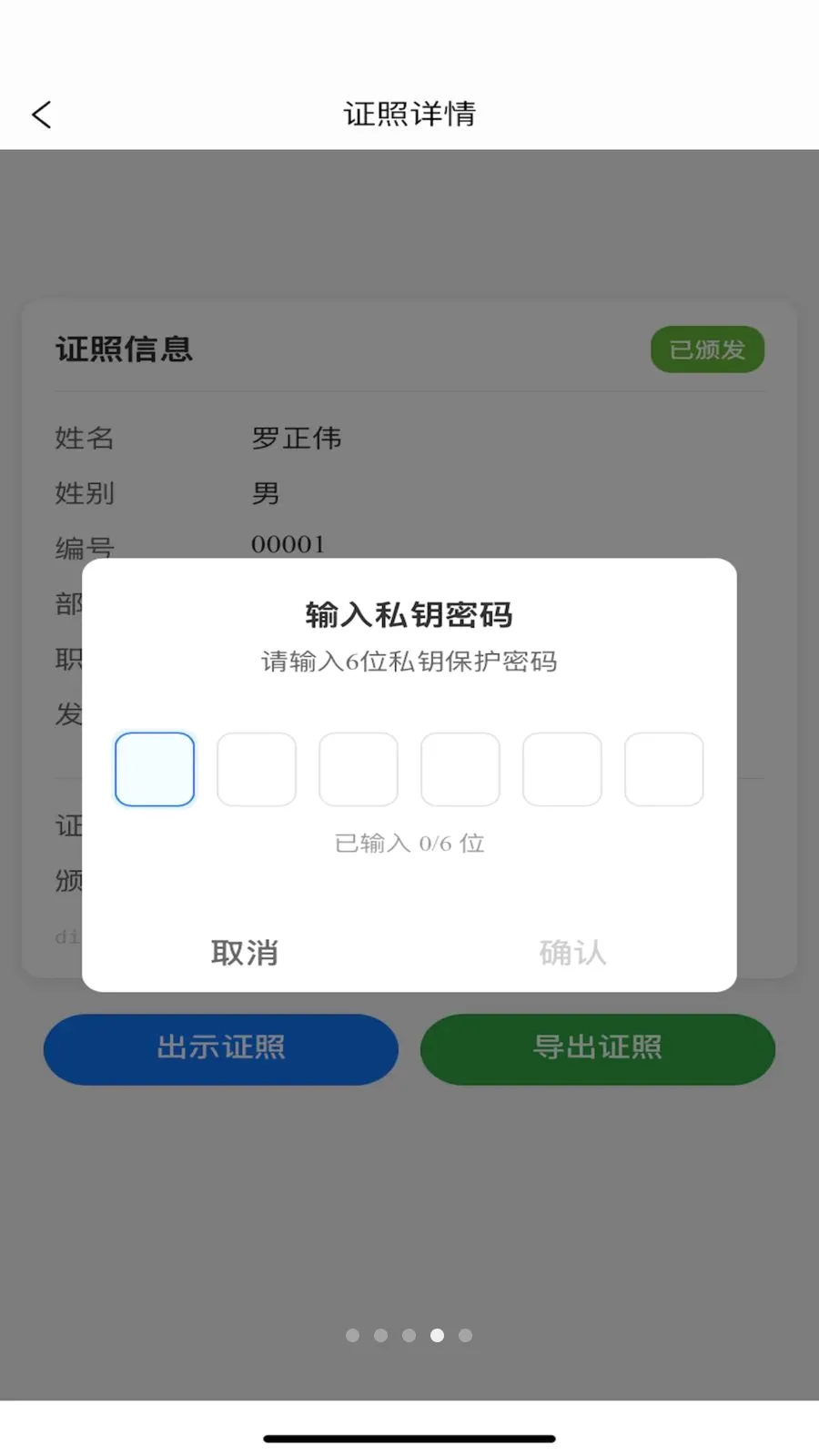The image size is (819, 1456).
Task: Tap 取消 to dismiss the password dialog
Action: pyautogui.click(x=245, y=953)
